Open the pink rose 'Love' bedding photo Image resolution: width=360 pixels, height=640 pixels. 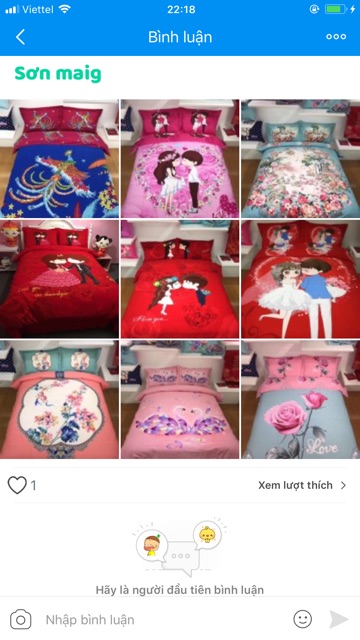click(x=301, y=399)
